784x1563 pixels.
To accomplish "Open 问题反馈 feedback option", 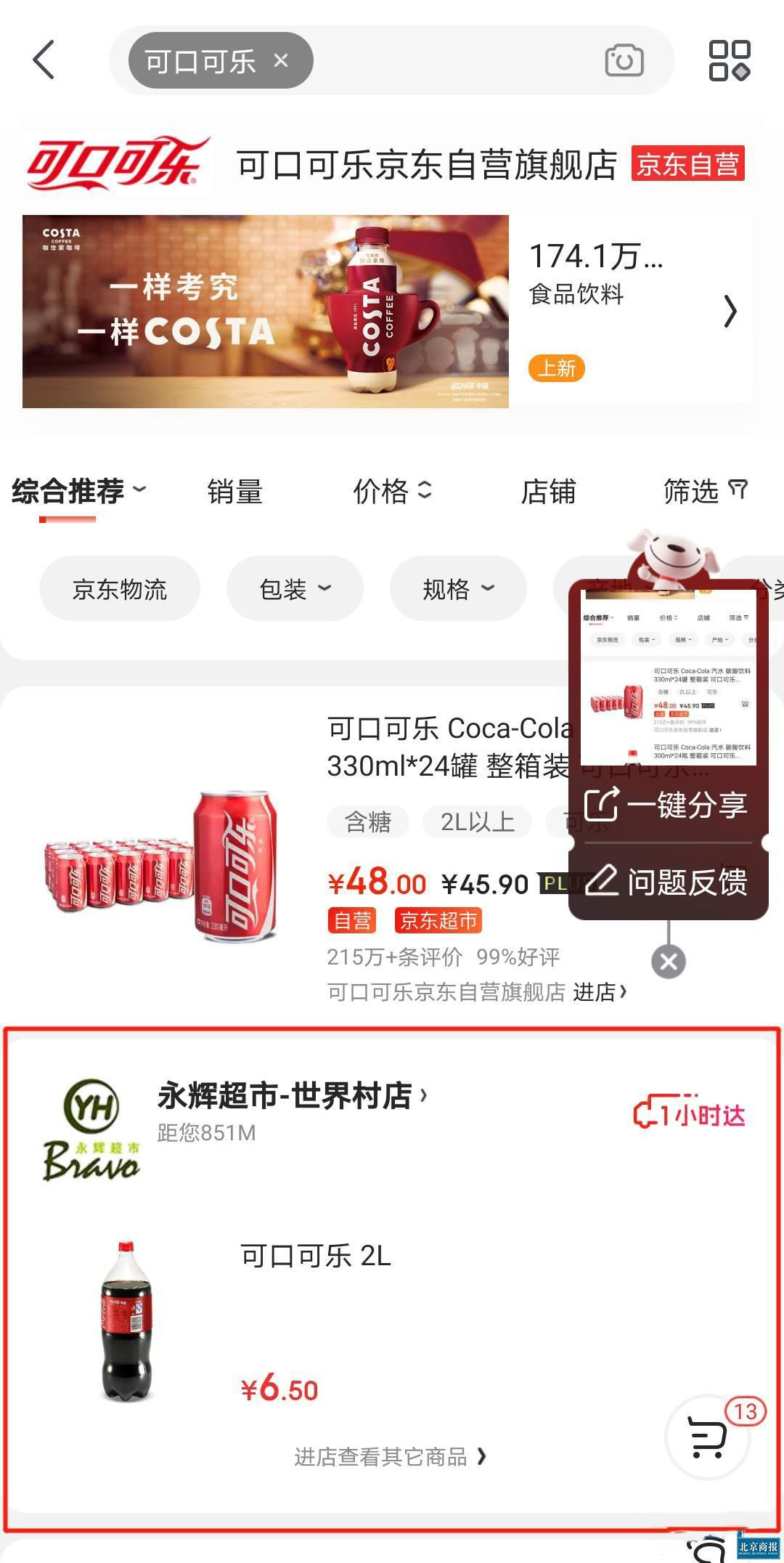I will (x=668, y=882).
